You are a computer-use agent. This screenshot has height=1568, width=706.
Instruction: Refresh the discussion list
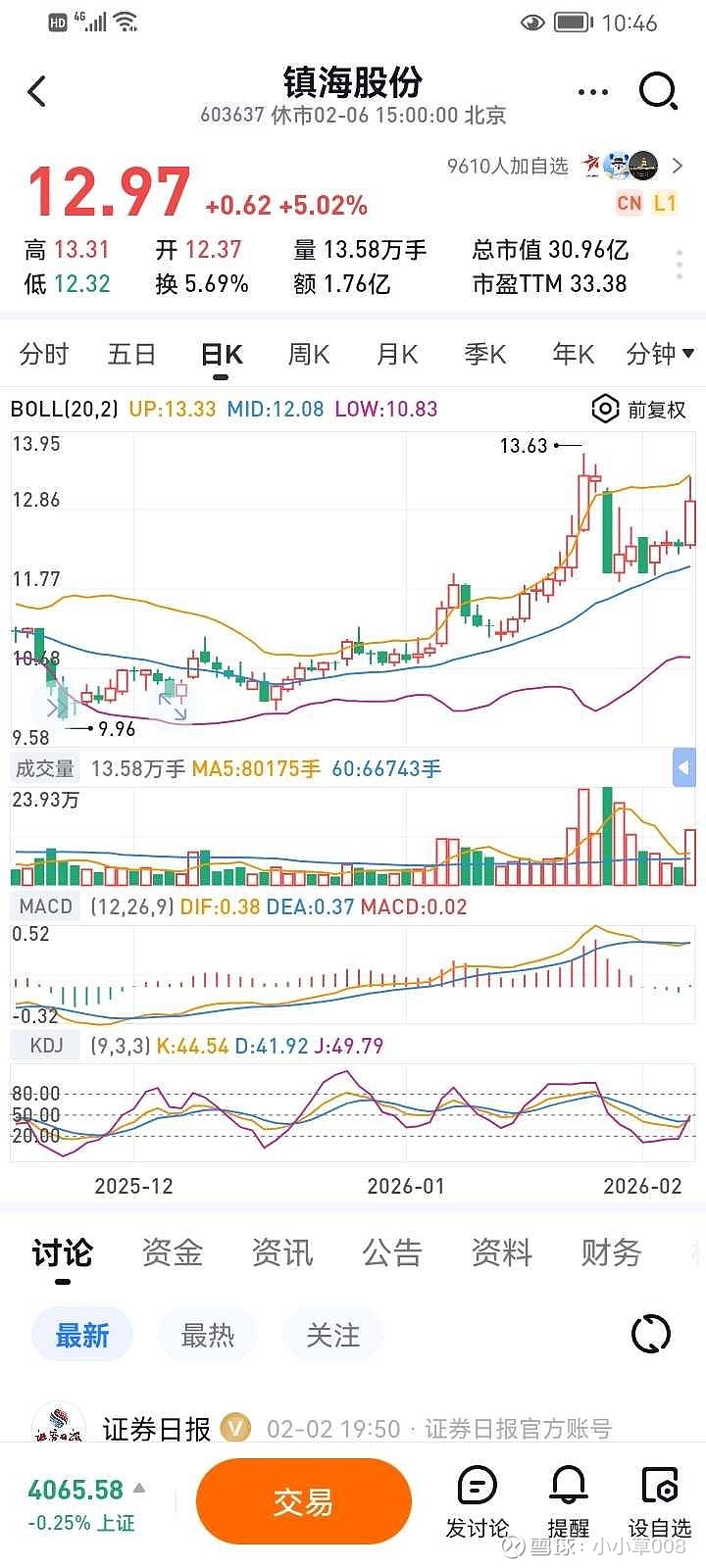click(651, 1334)
